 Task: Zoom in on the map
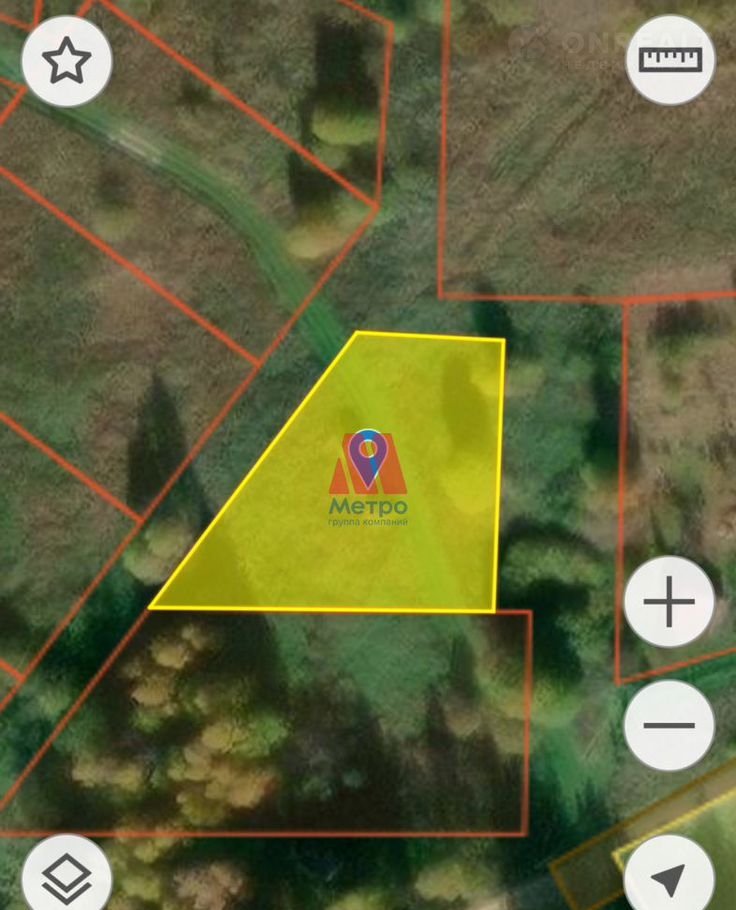[669, 603]
